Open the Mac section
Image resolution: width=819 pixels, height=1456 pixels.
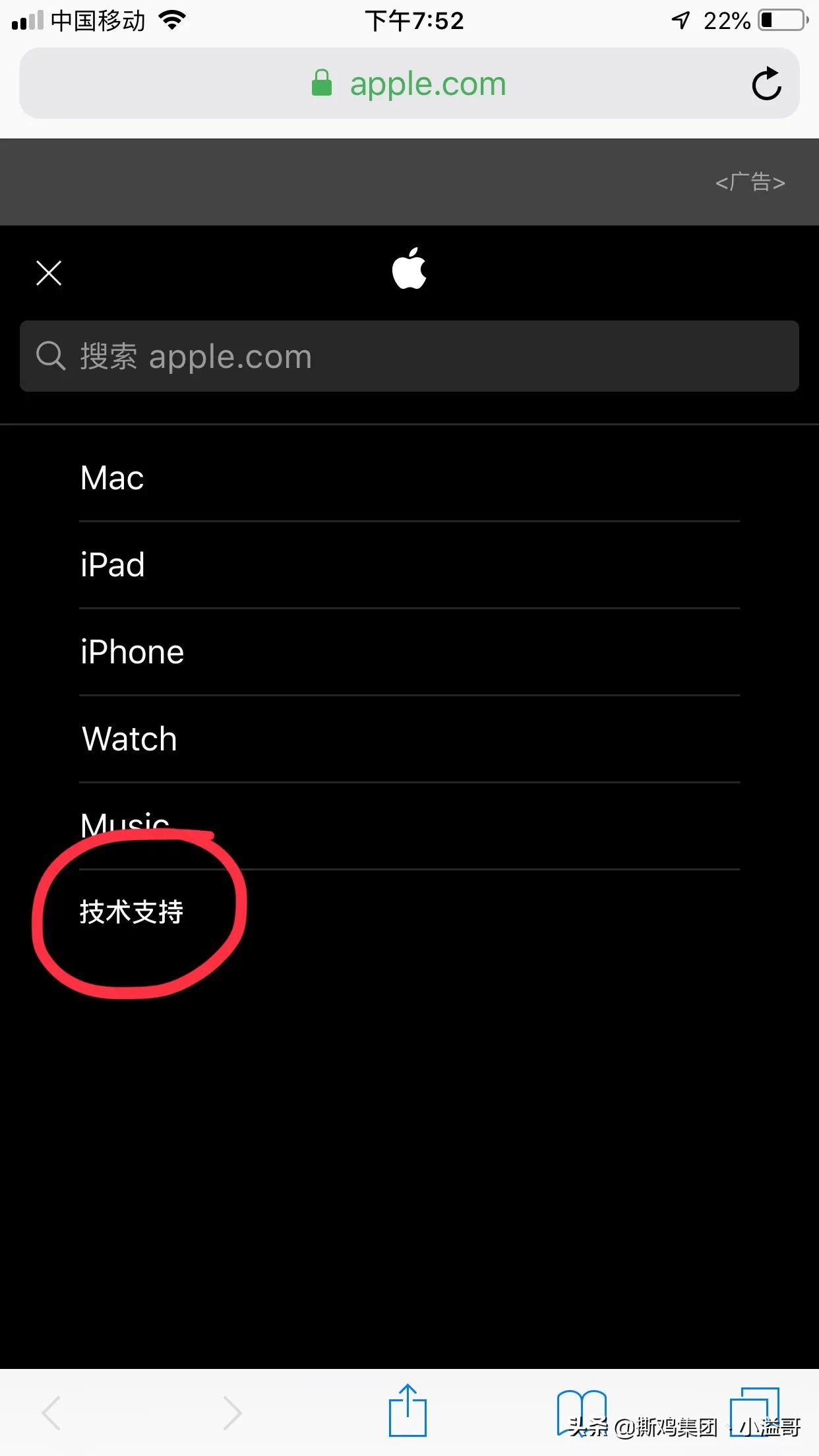click(x=112, y=478)
